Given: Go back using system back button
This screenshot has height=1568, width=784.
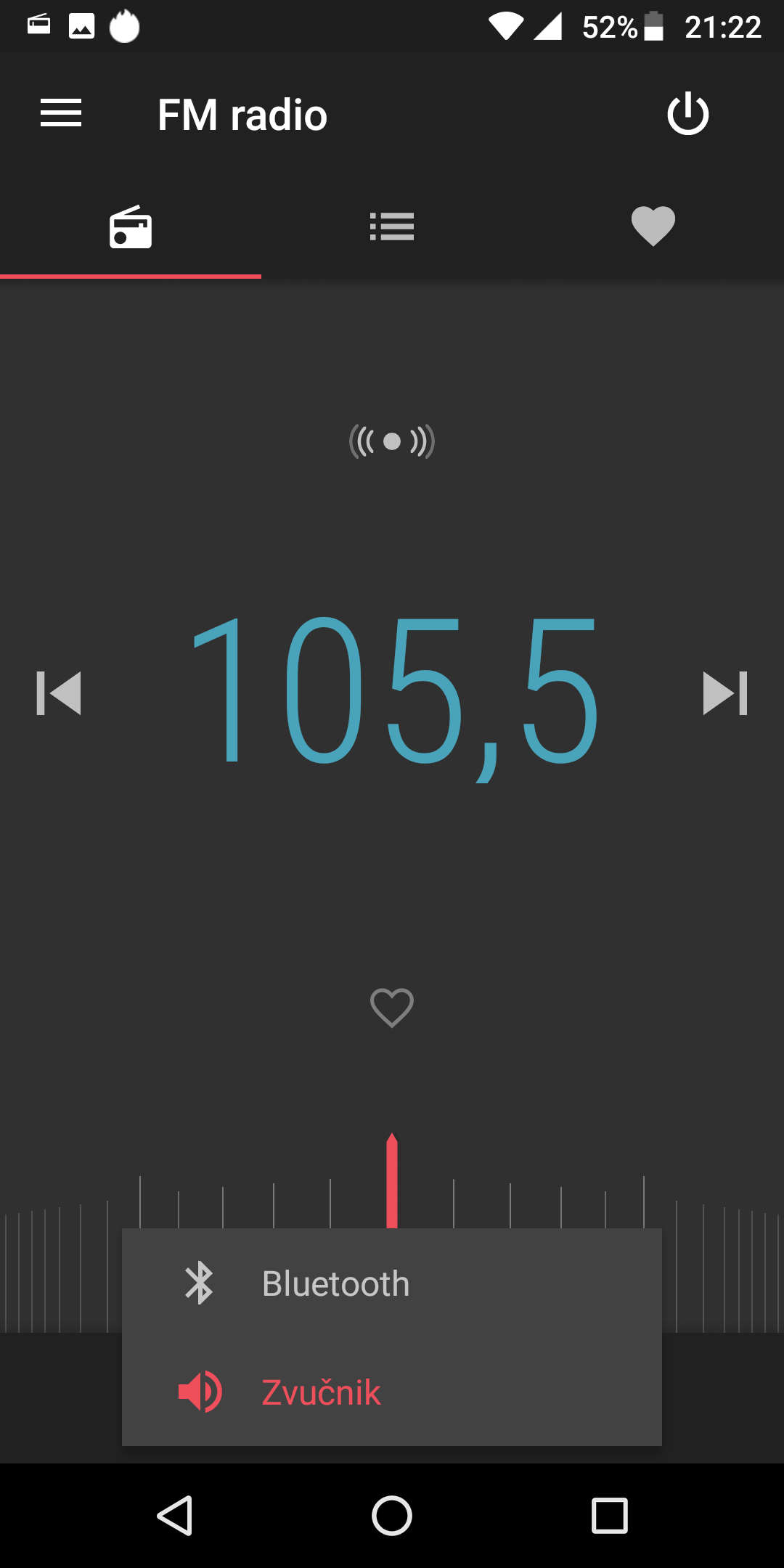Looking at the screenshot, I should (174, 1516).
